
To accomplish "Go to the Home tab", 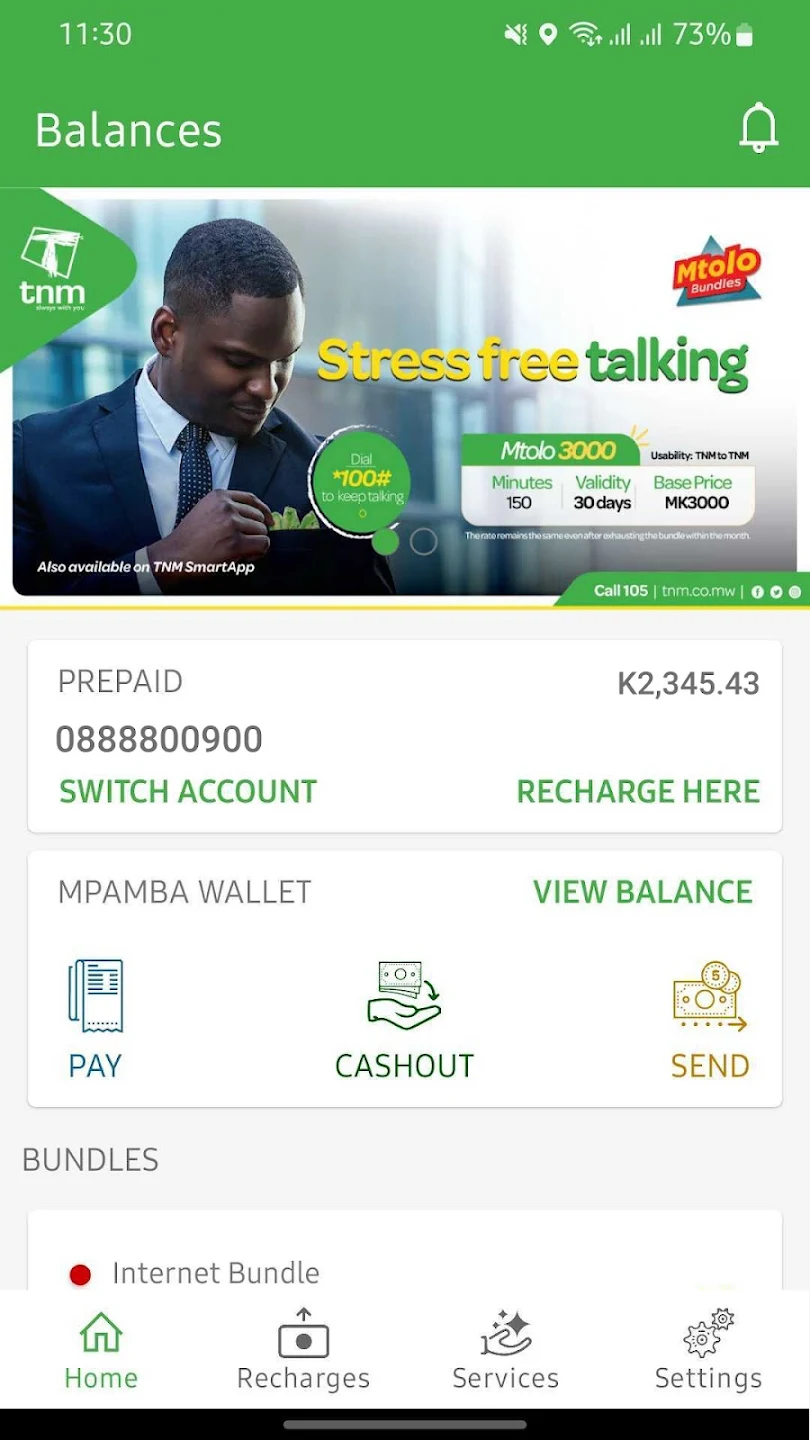I will click(101, 1351).
